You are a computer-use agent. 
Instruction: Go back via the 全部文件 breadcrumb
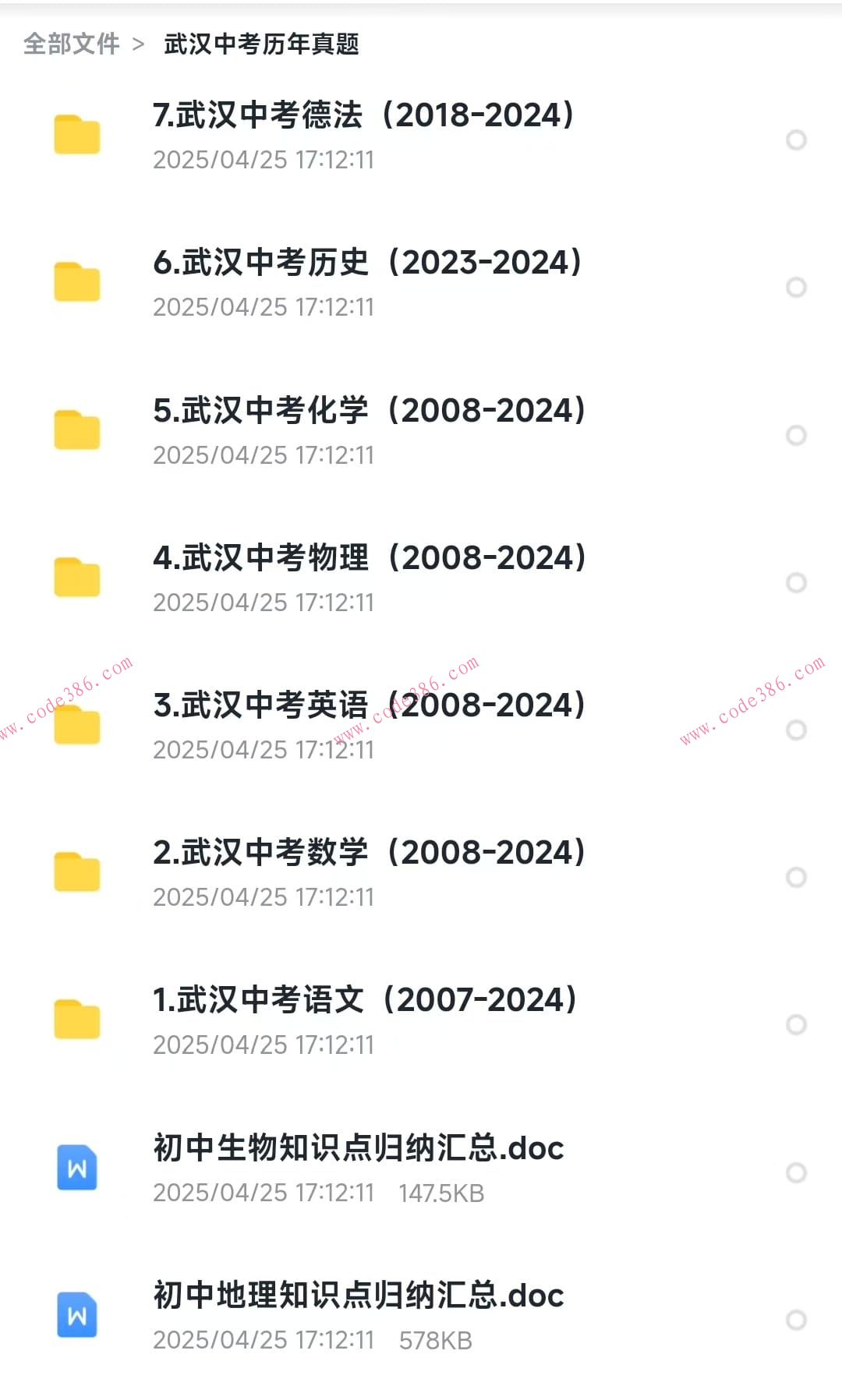[x=71, y=44]
